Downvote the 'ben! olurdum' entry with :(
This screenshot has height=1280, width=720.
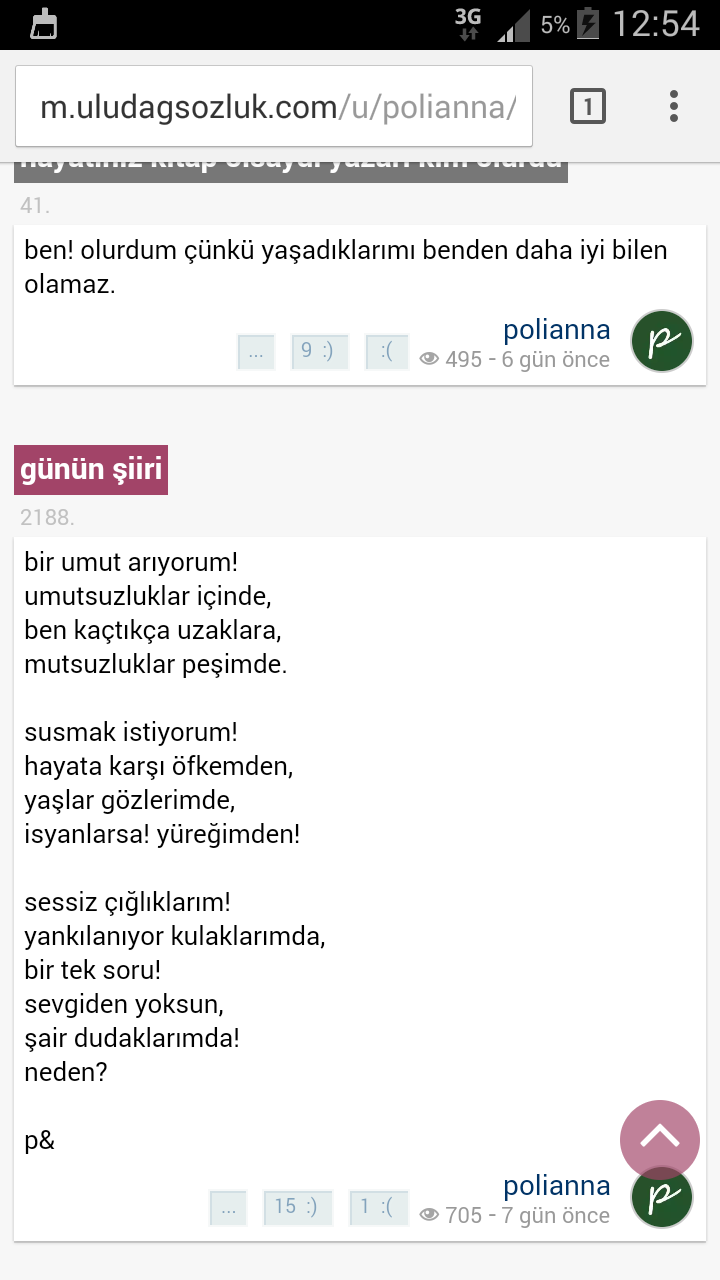[x=387, y=352]
